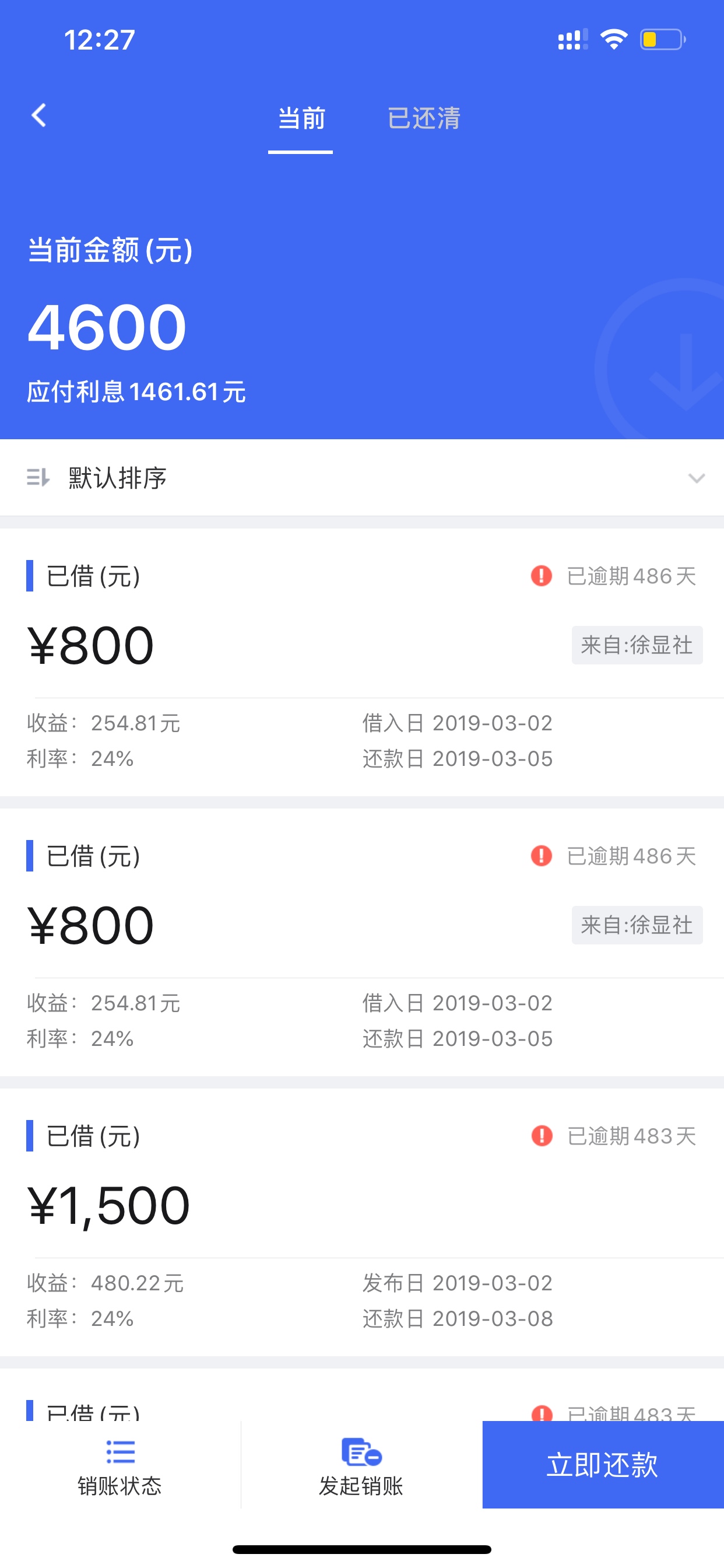The image size is (724, 1568).
Task: Go back using the top-left arrow
Action: [x=39, y=116]
